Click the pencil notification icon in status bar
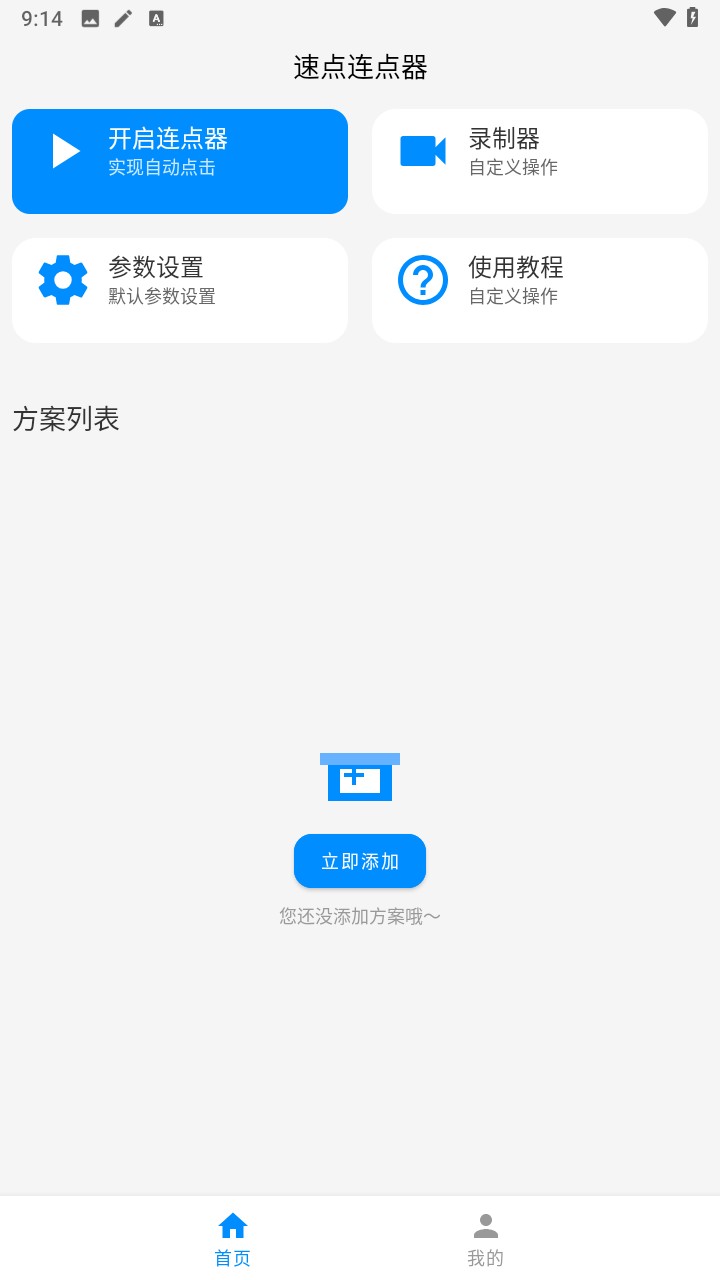This screenshot has height=1280, width=720. (x=122, y=17)
